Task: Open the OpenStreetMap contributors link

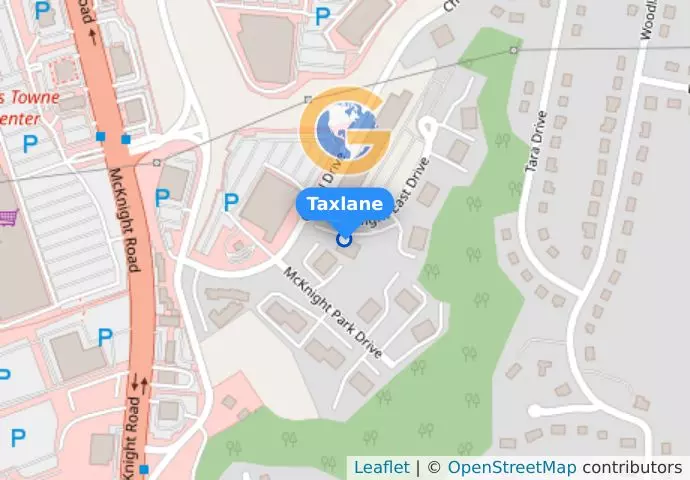Action: click(511, 467)
